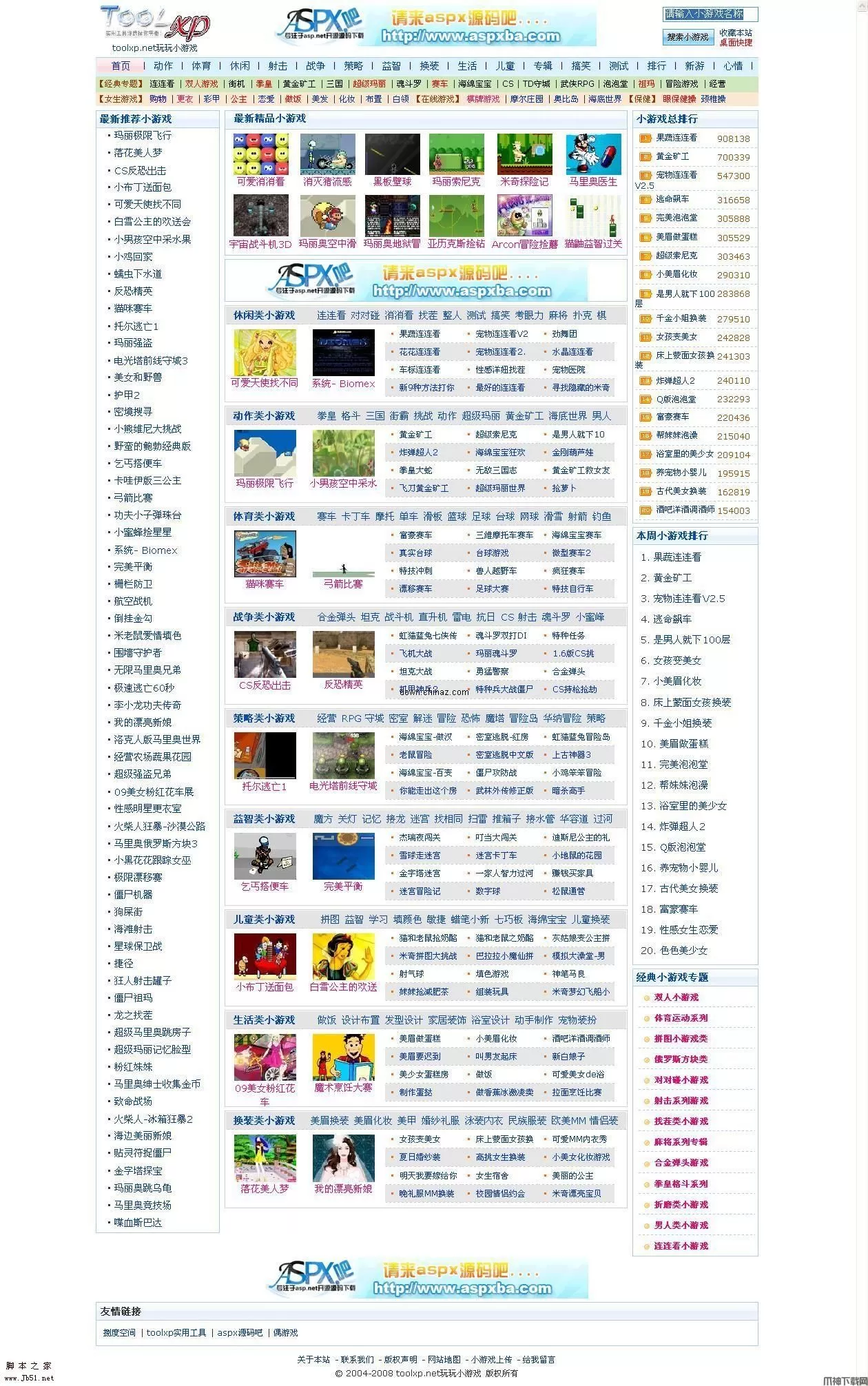This screenshot has width=868, height=1386.
Task: Open the CS反恐出击 war game thumbnail
Action: (x=265, y=654)
